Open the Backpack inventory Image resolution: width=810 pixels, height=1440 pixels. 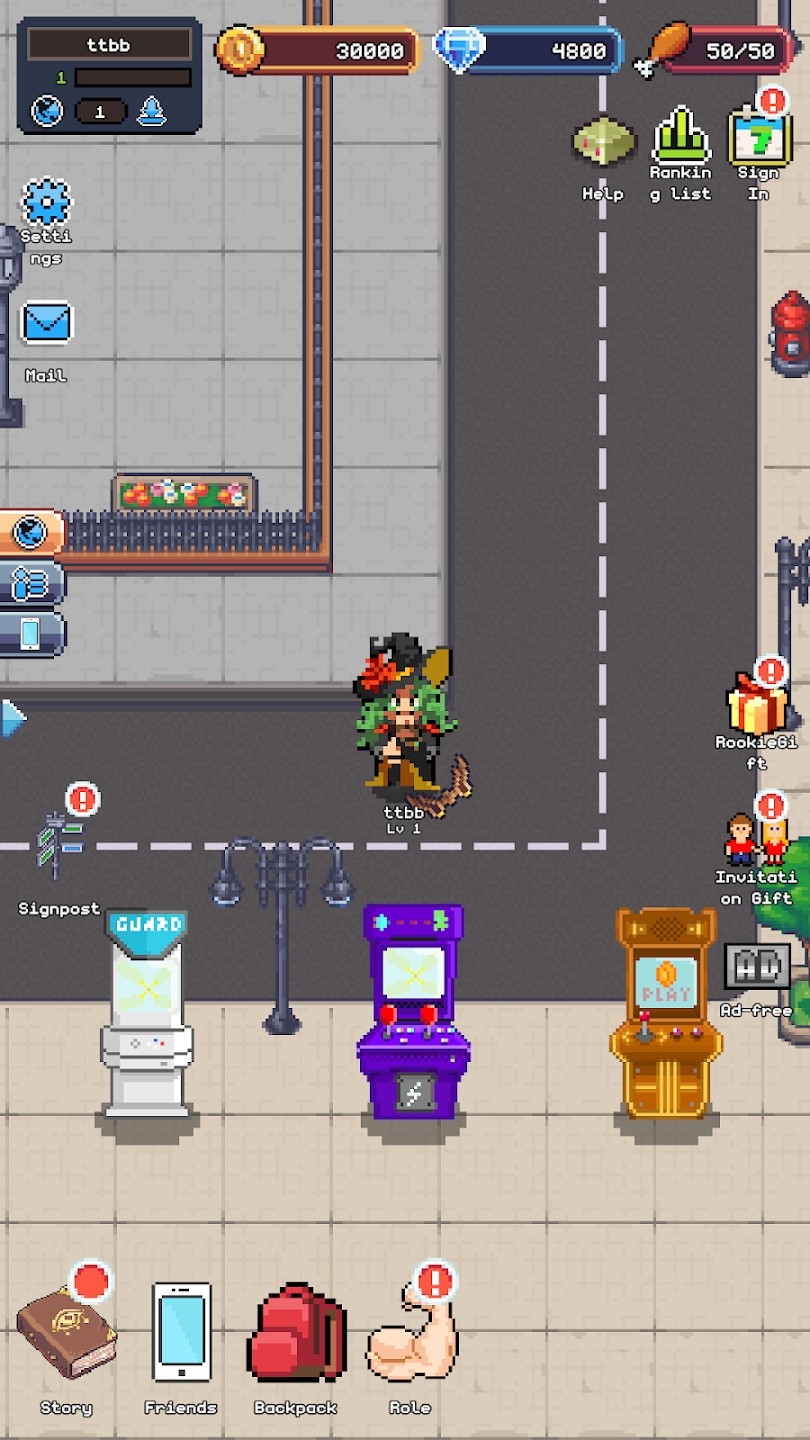point(295,1335)
